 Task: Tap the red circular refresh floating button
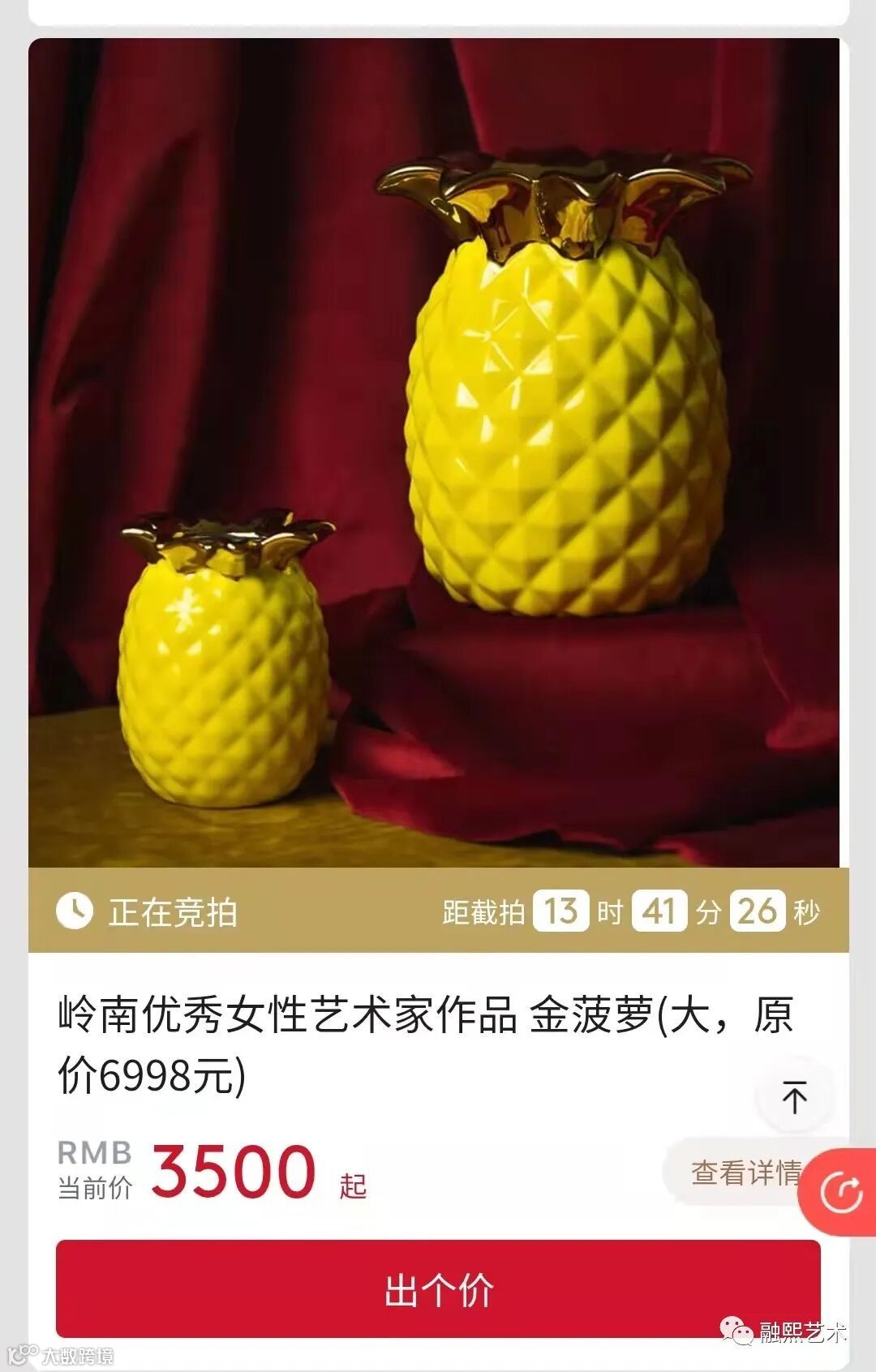coord(841,1192)
